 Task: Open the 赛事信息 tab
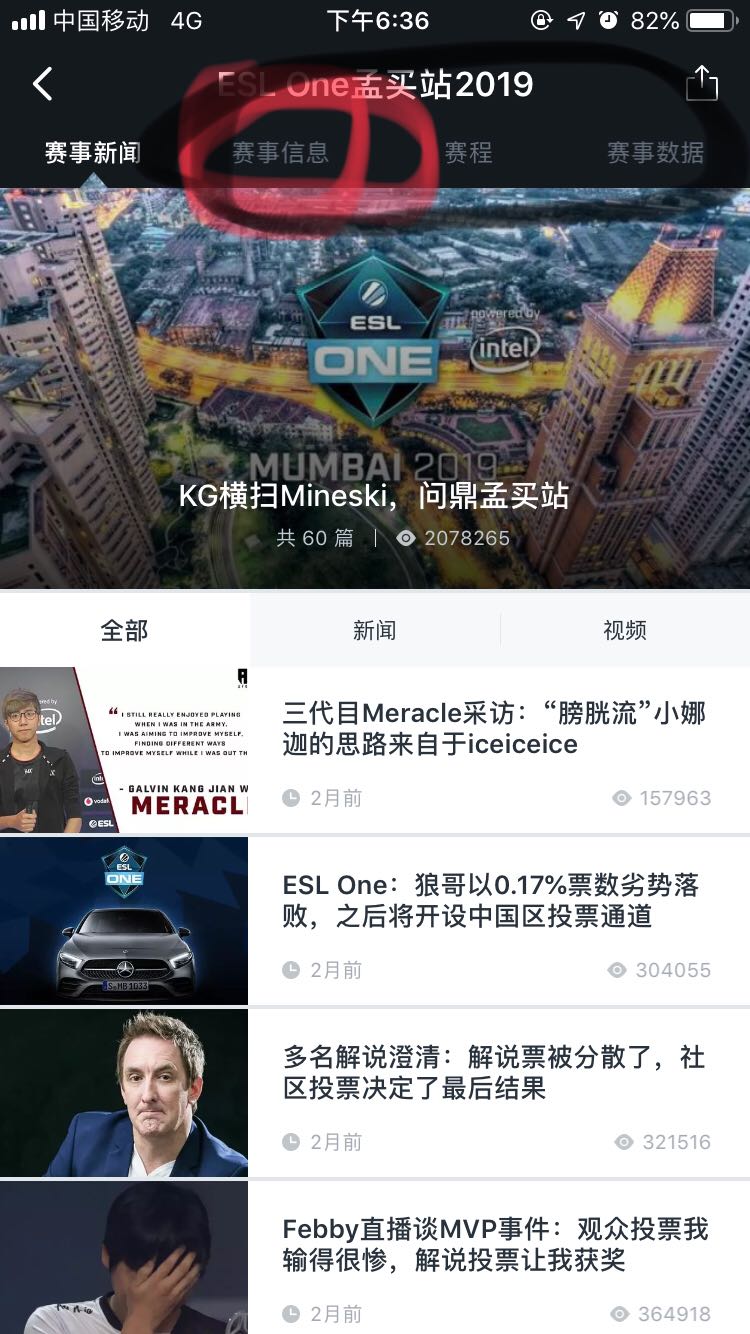click(280, 153)
